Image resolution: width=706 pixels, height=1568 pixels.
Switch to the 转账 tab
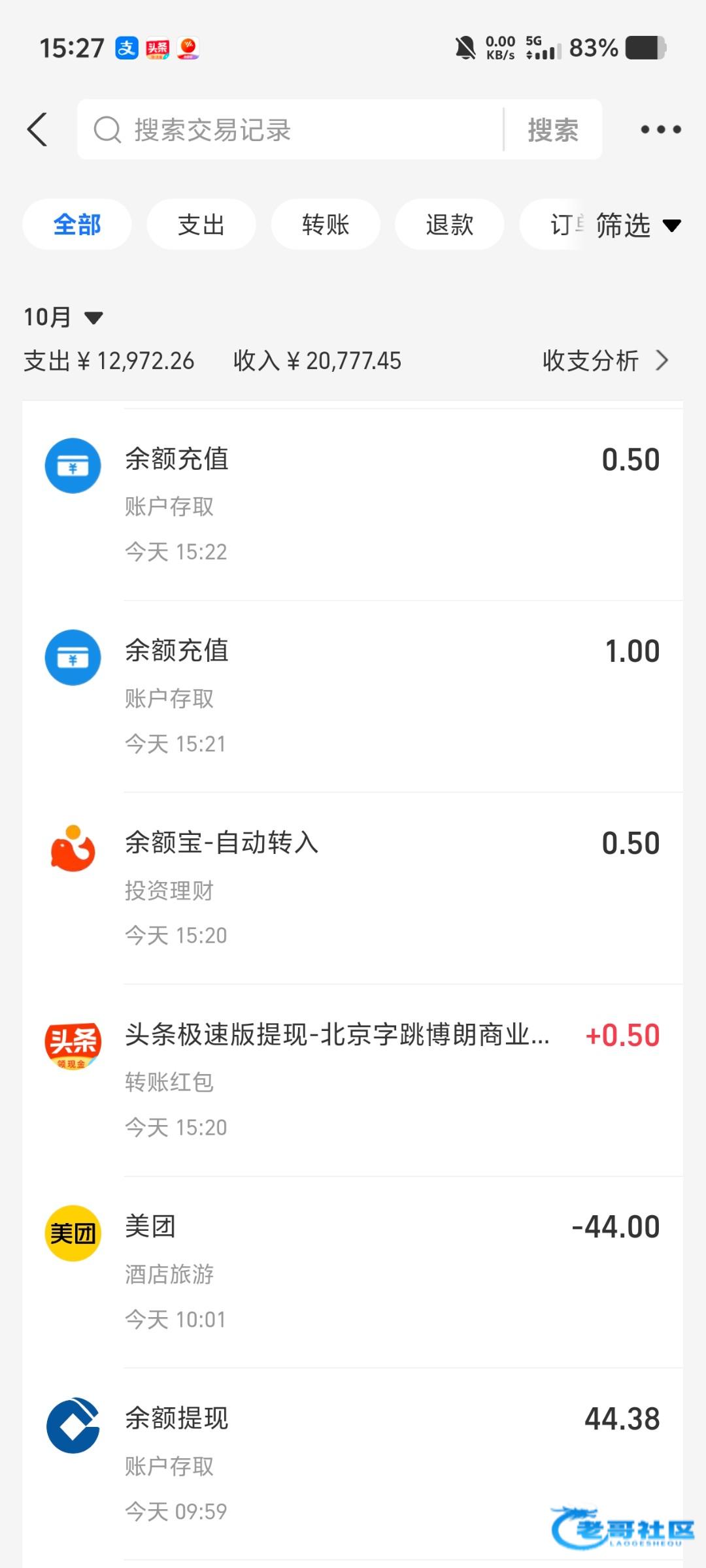click(x=326, y=225)
